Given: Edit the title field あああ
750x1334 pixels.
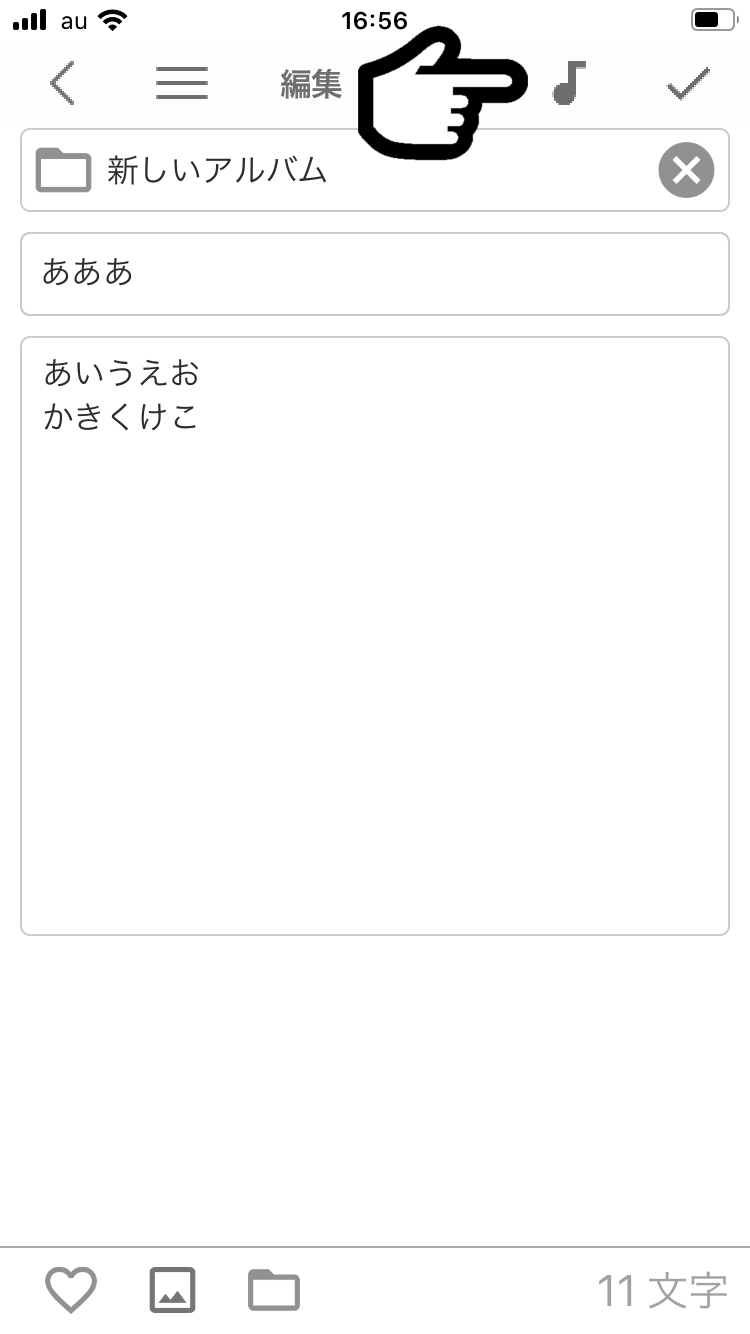Looking at the screenshot, I should pyautogui.click(x=375, y=273).
